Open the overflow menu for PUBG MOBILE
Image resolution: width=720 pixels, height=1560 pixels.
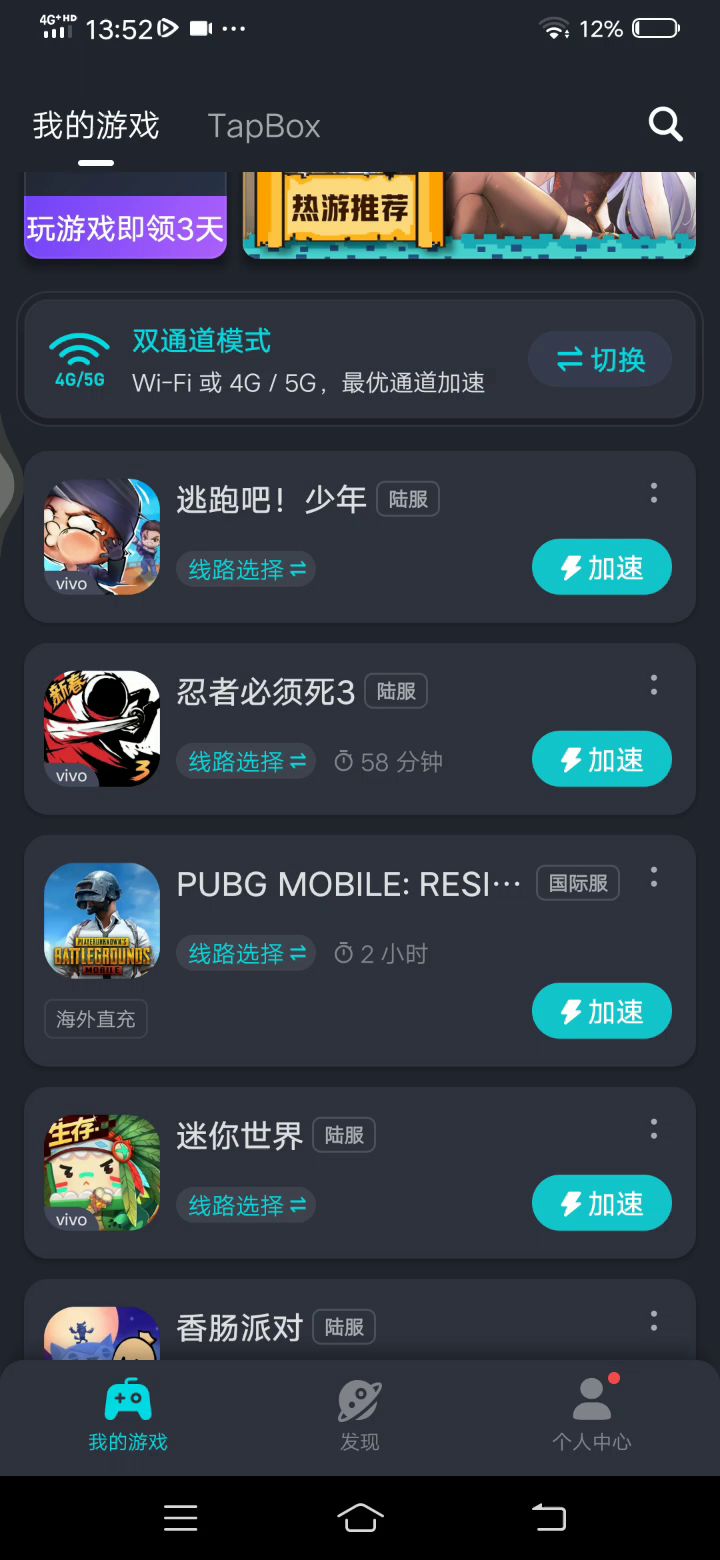click(654, 877)
